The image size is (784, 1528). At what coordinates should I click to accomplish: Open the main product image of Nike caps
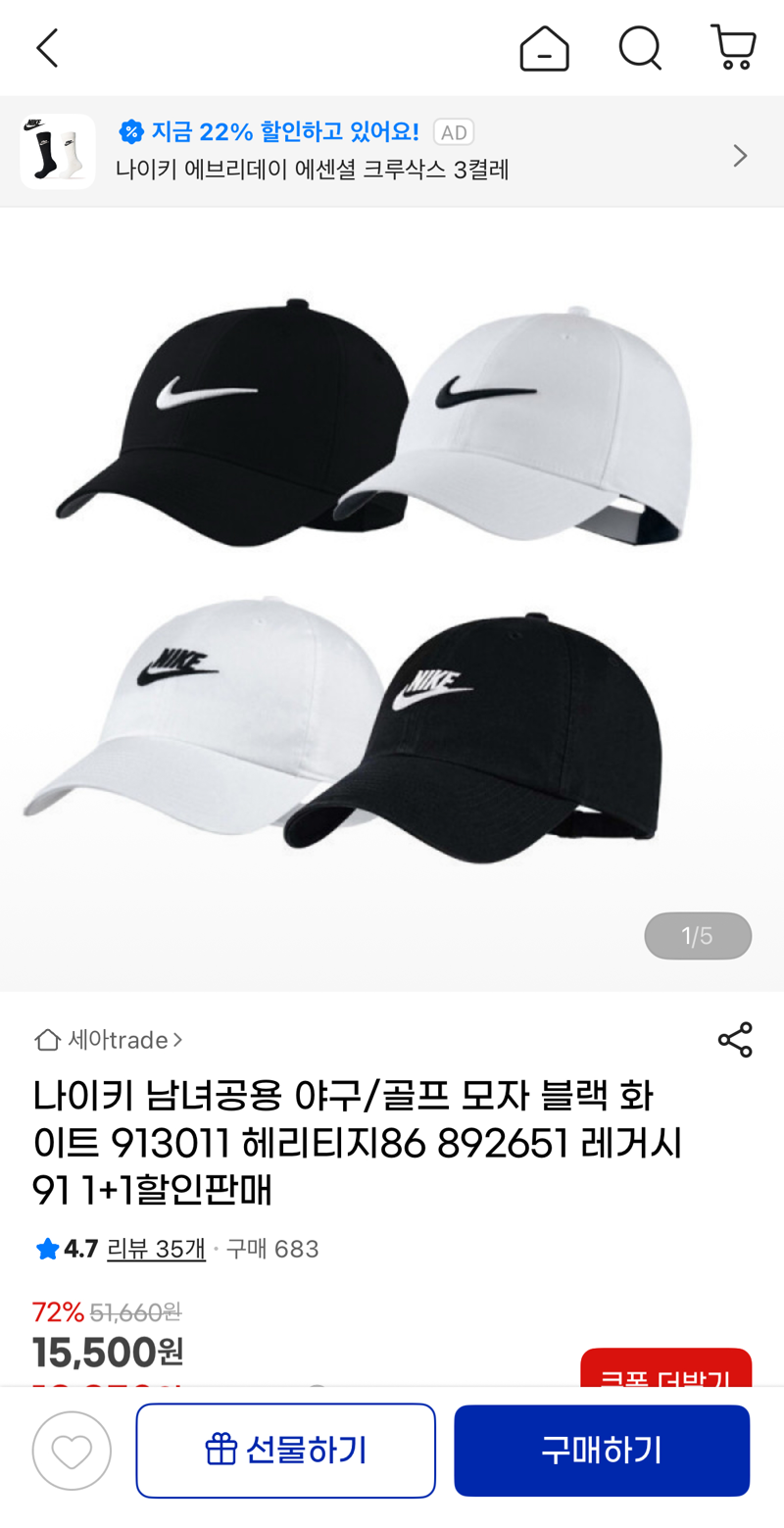[392, 599]
